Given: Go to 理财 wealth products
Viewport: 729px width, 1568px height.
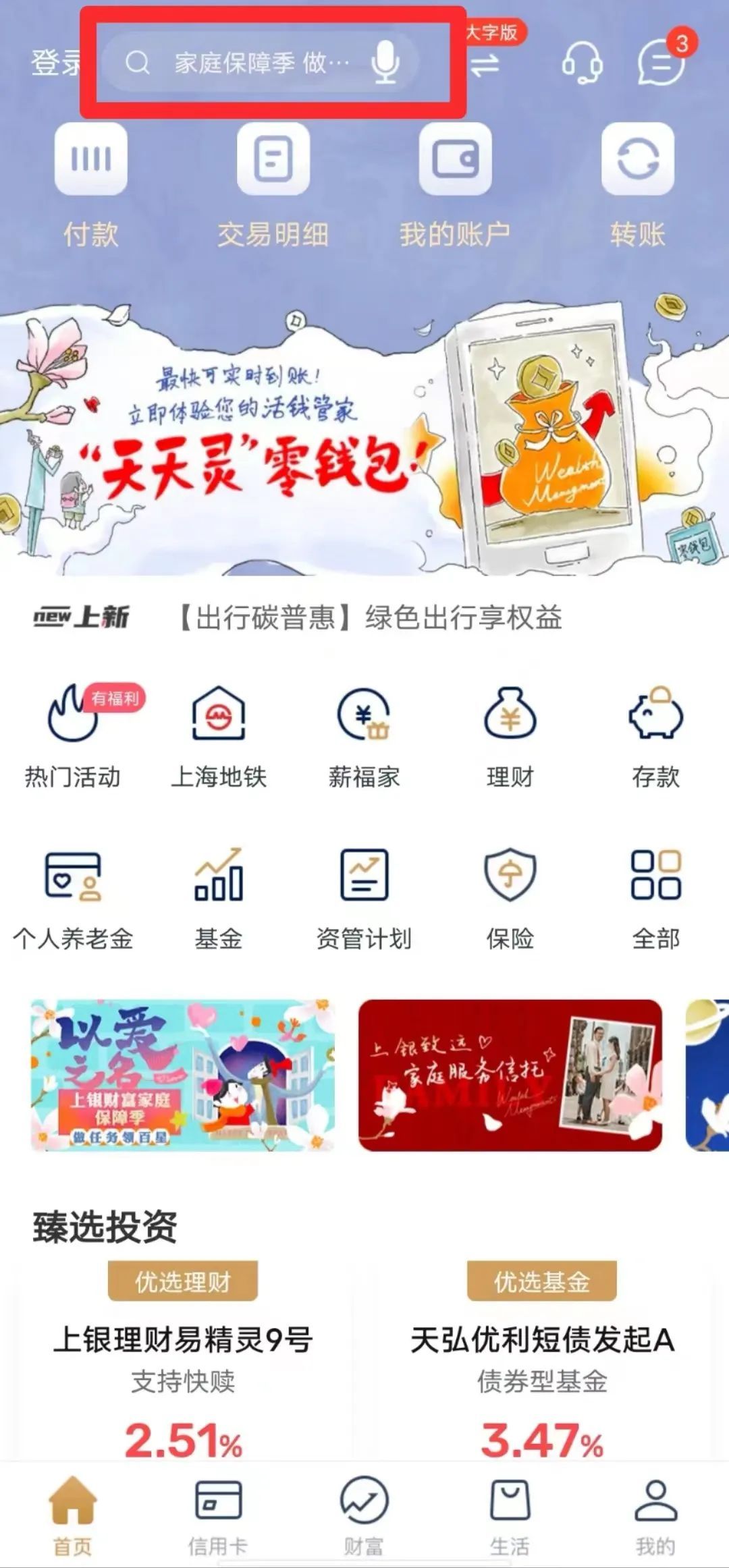Looking at the screenshot, I should pyautogui.click(x=510, y=737).
